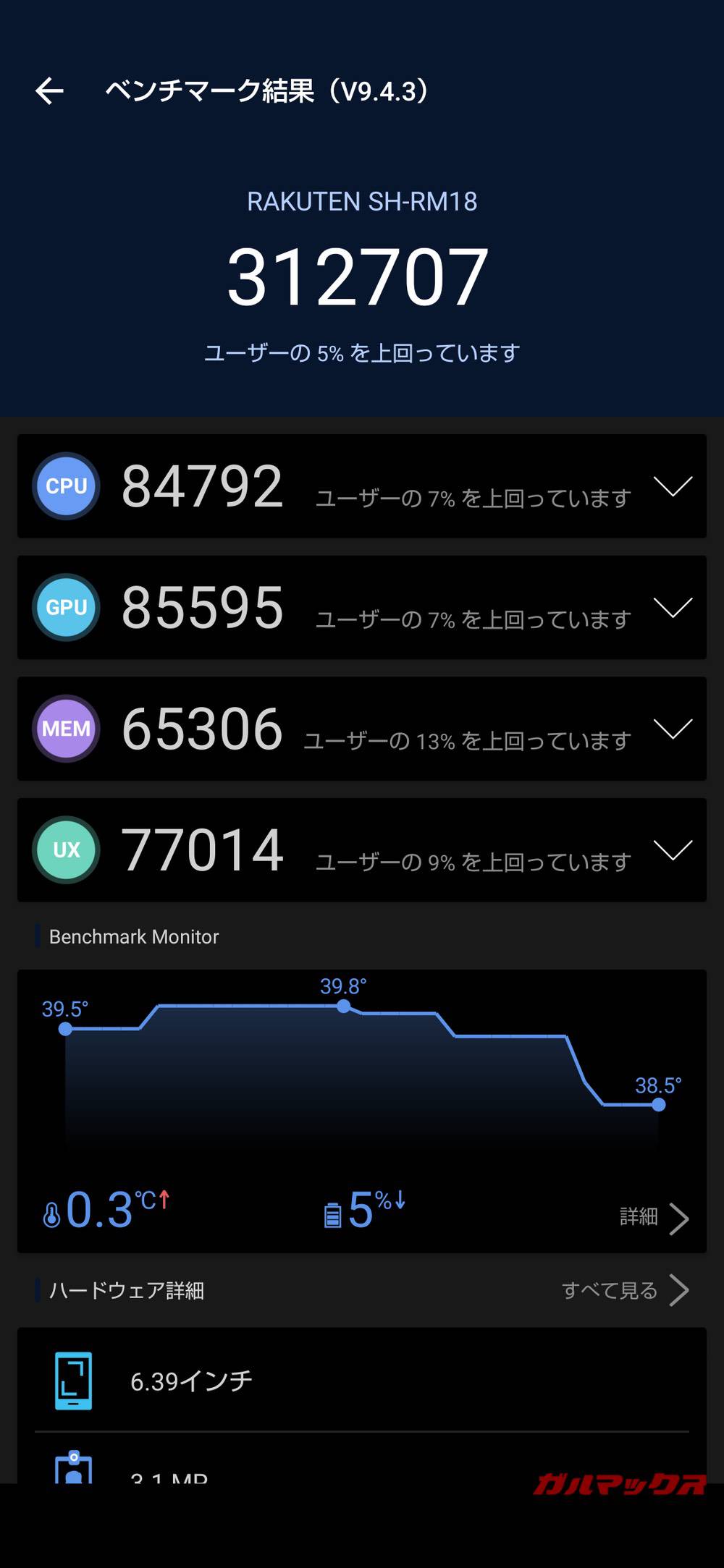Screen dimensions: 724x1568
Task: Tap the back arrow to leave results
Action: point(49,90)
